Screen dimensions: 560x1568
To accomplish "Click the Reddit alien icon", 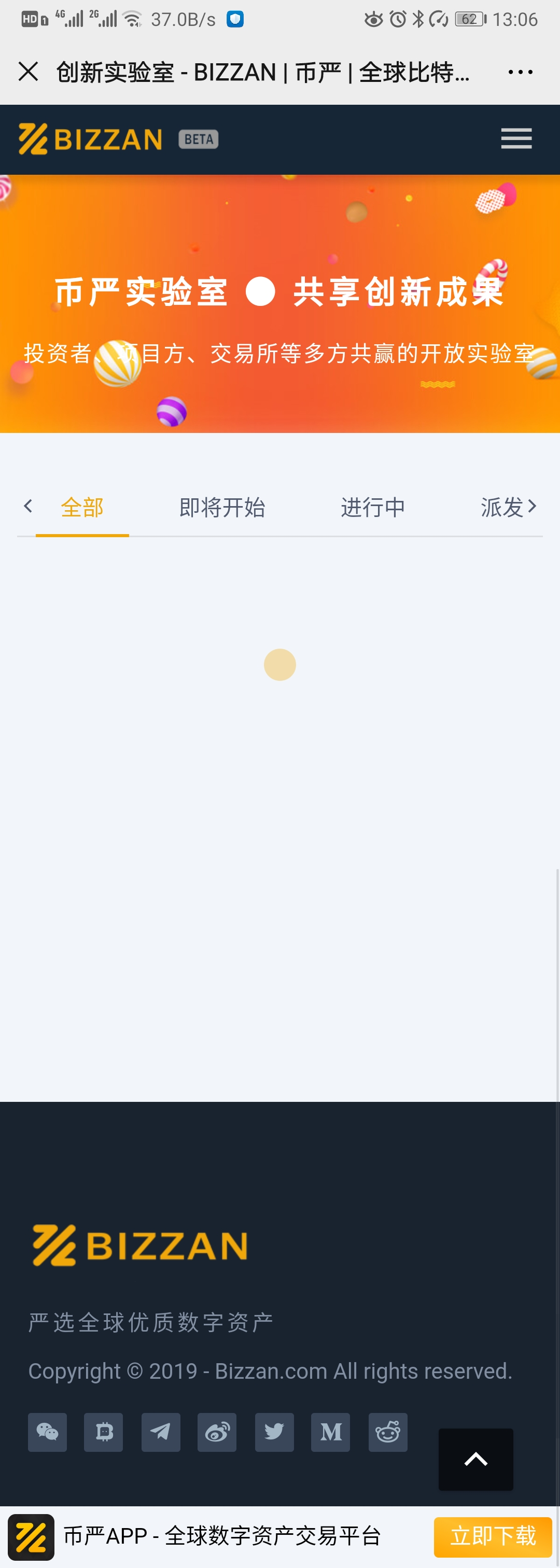I will 388,1432.
